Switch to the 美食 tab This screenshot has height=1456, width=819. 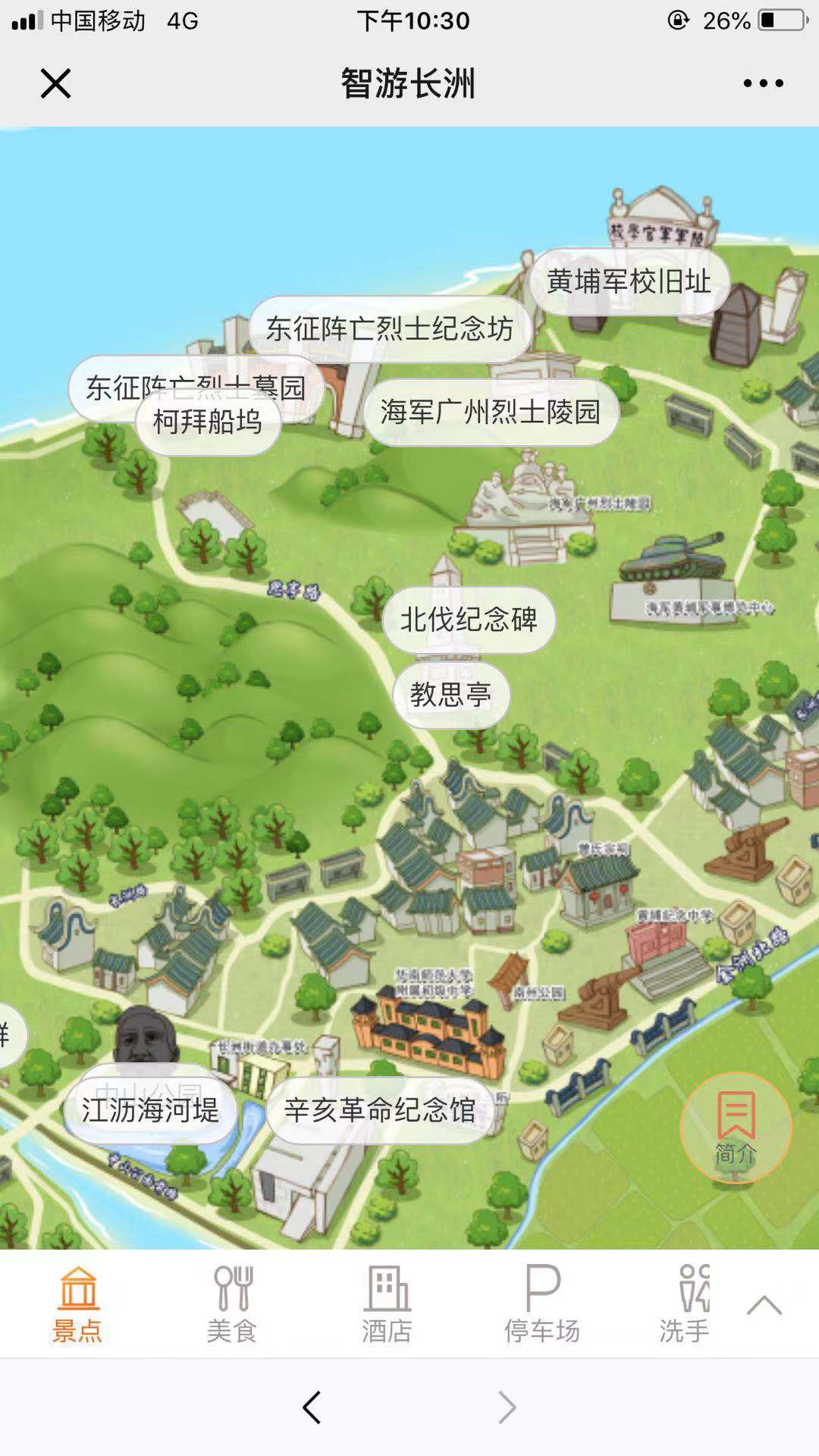pos(232,1304)
